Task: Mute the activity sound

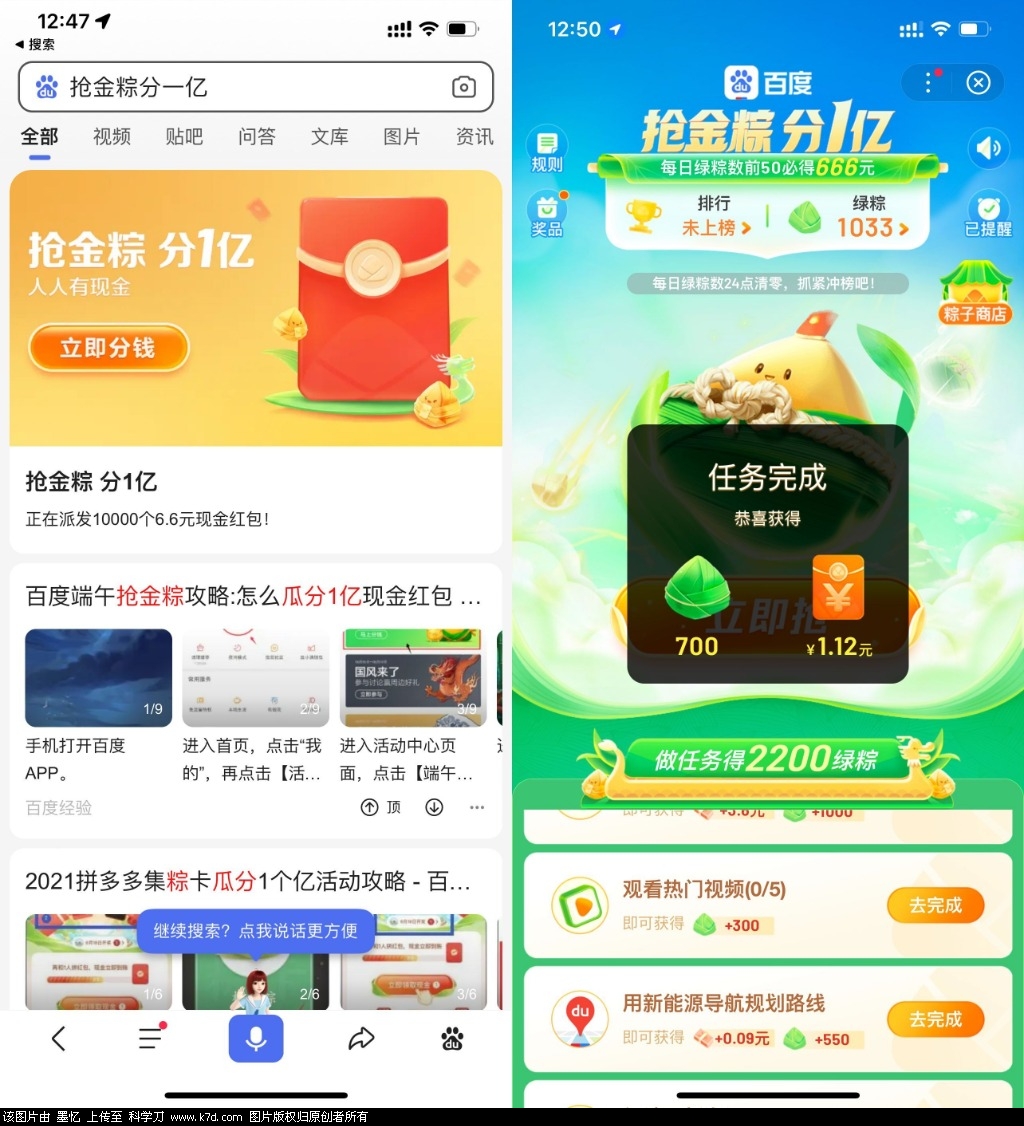Action: (x=988, y=149)
